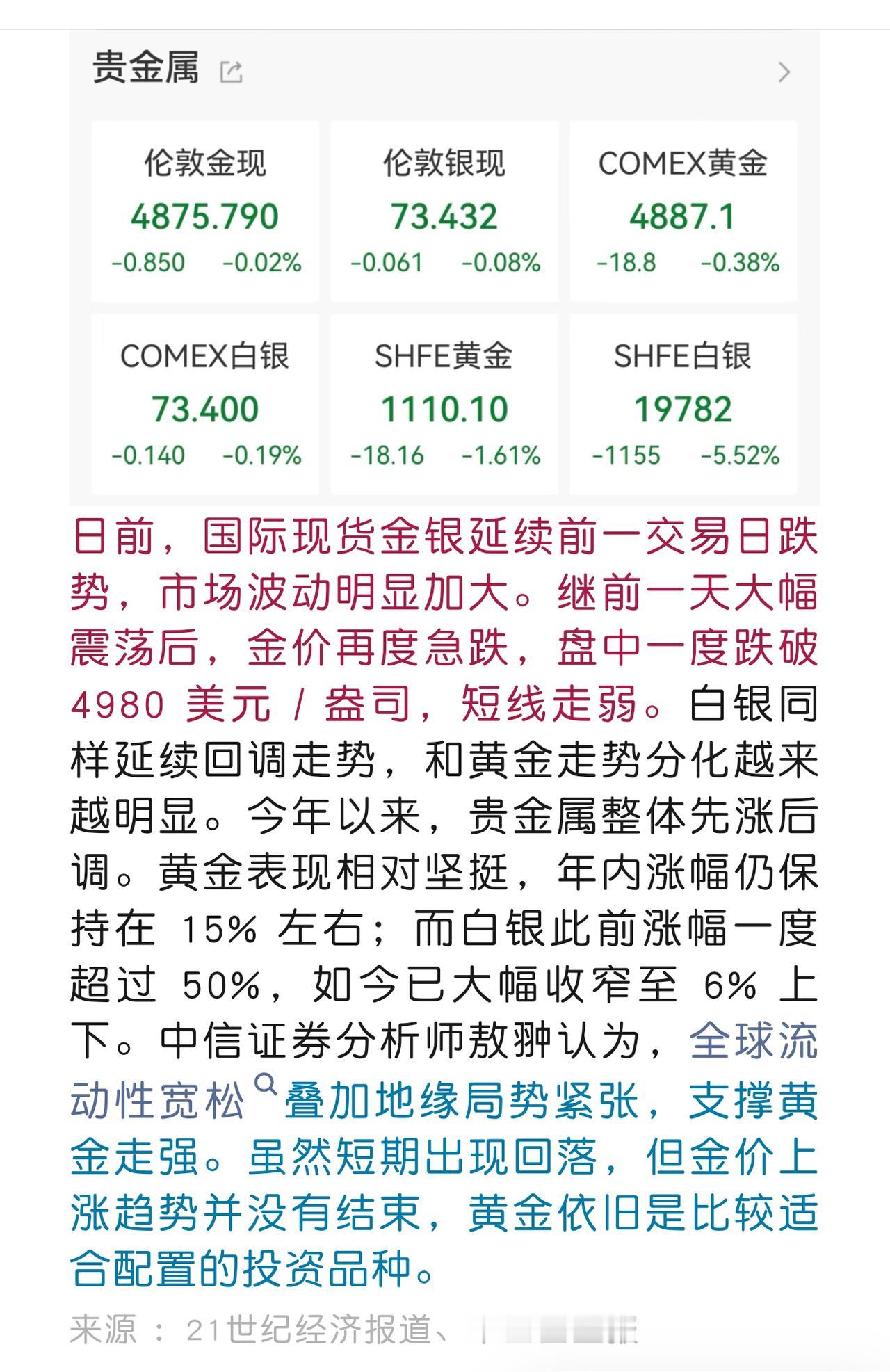
Task: Click the share icon next to 贵金属
Action: pos(232,71)
